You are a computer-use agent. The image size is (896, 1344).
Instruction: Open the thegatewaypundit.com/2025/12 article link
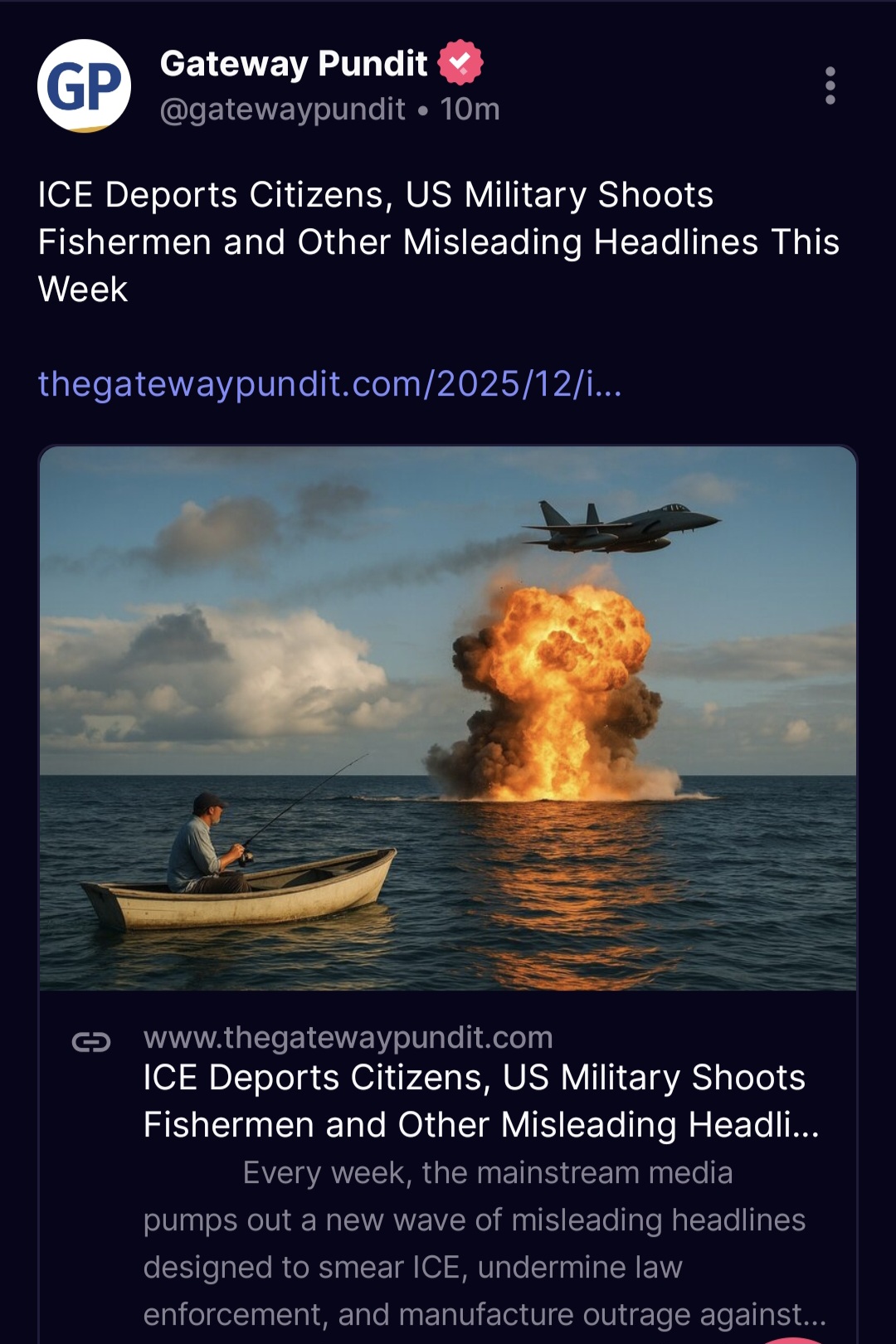pyautogui.click(x=332, y=383)
